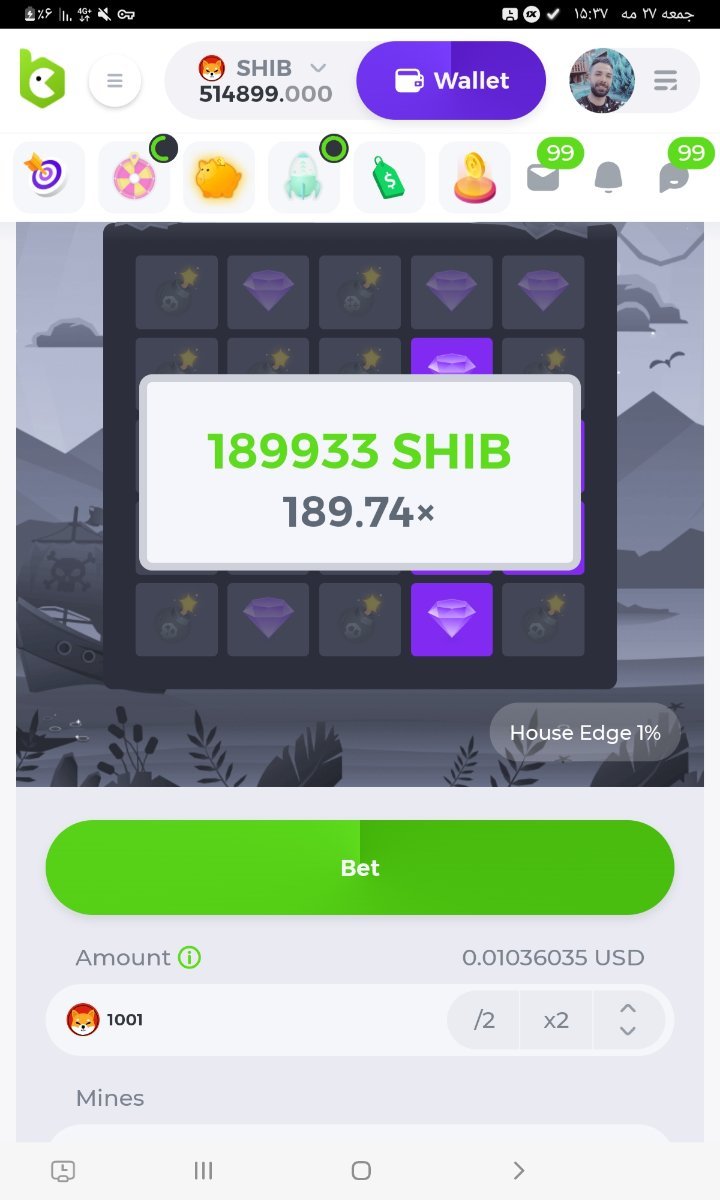Tap the amount up/down stepper arrows
Viewport: 720px width, 1200px height.
click(628, 1020)
